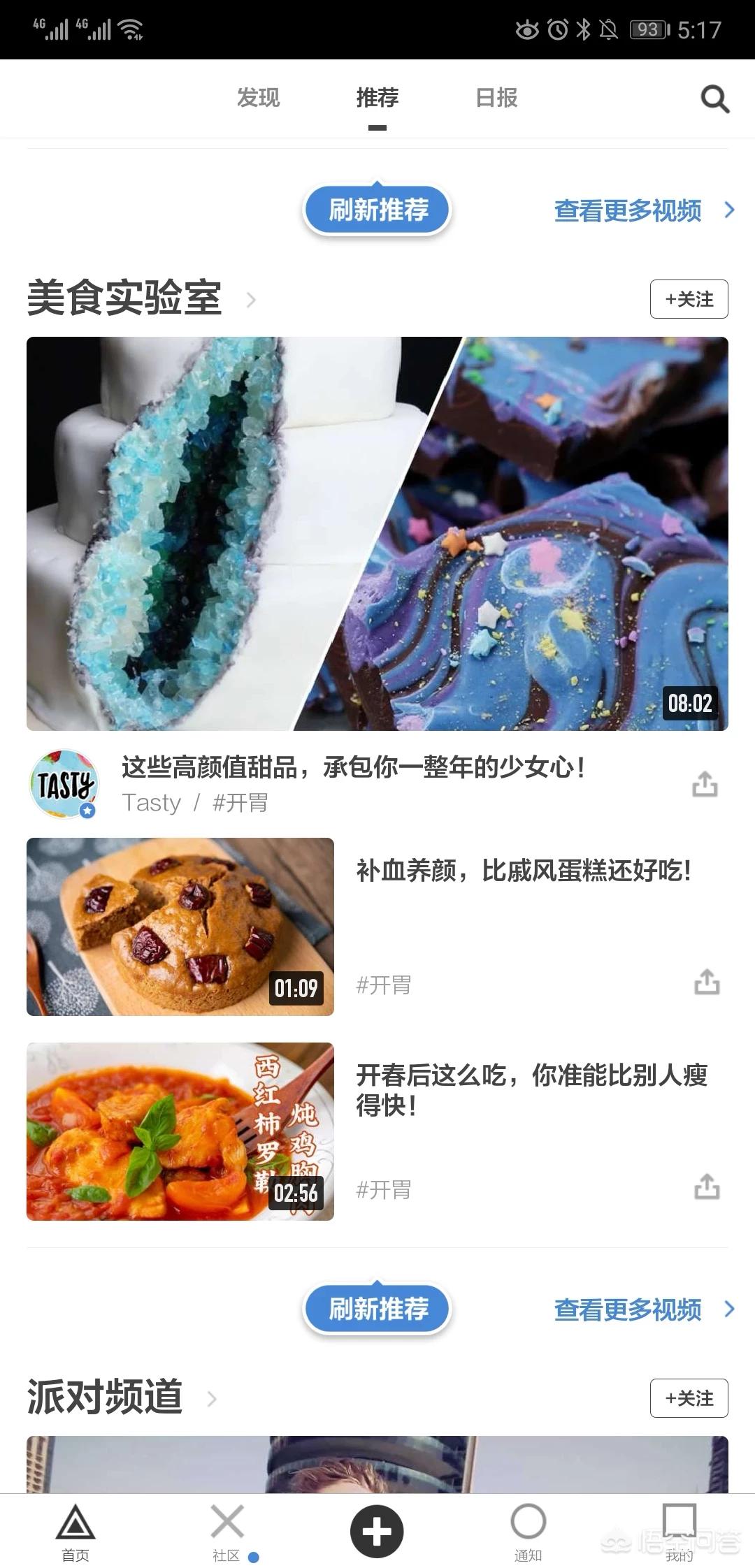Open the 通知 tab

pyautogui.click(x=528, y=1532)
